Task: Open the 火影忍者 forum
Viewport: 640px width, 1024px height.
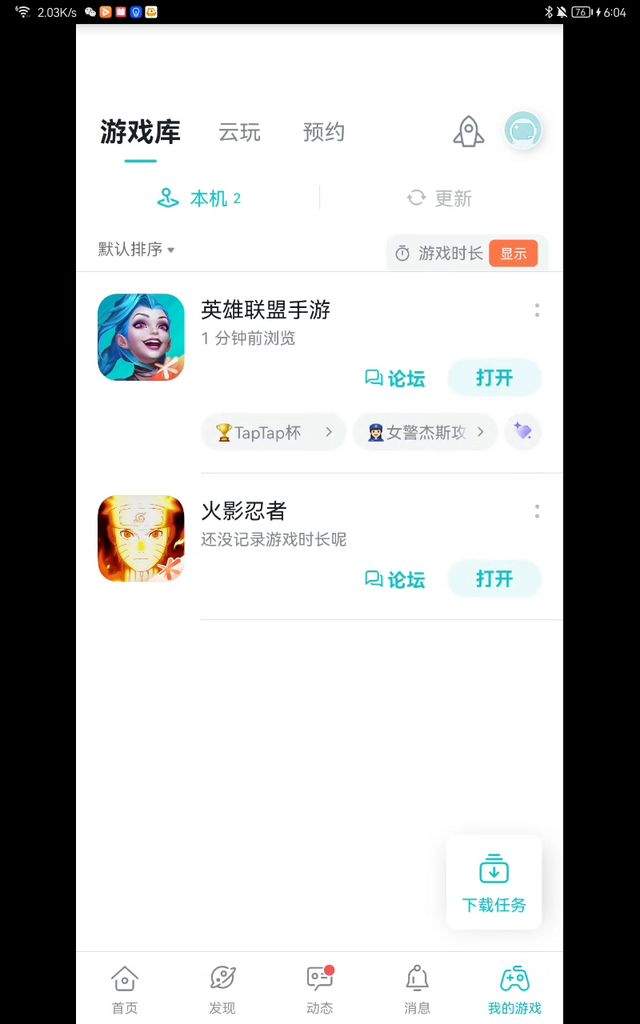Action: [395, 579]
